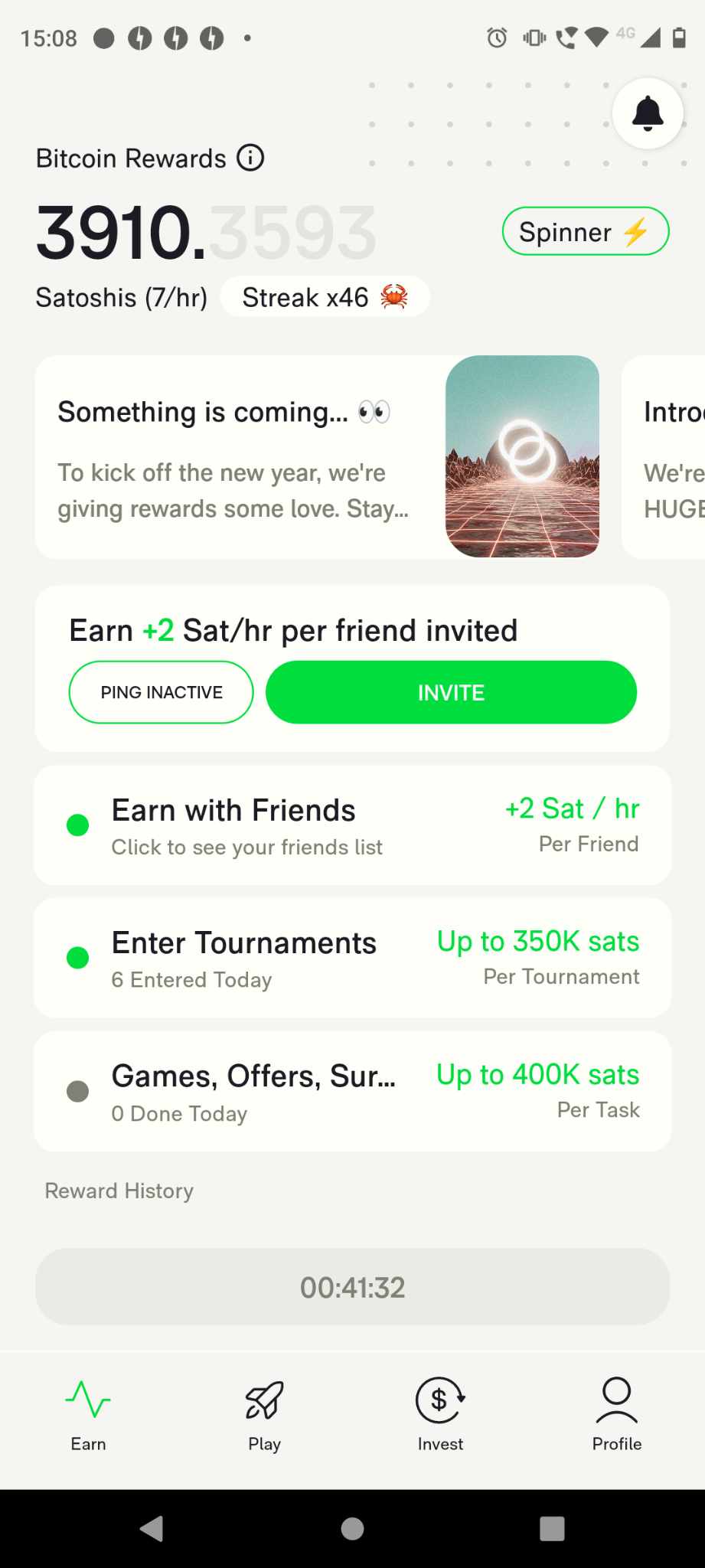Open Enter Tournaments row
The image size is (705, 1568).
pos(352,959)
